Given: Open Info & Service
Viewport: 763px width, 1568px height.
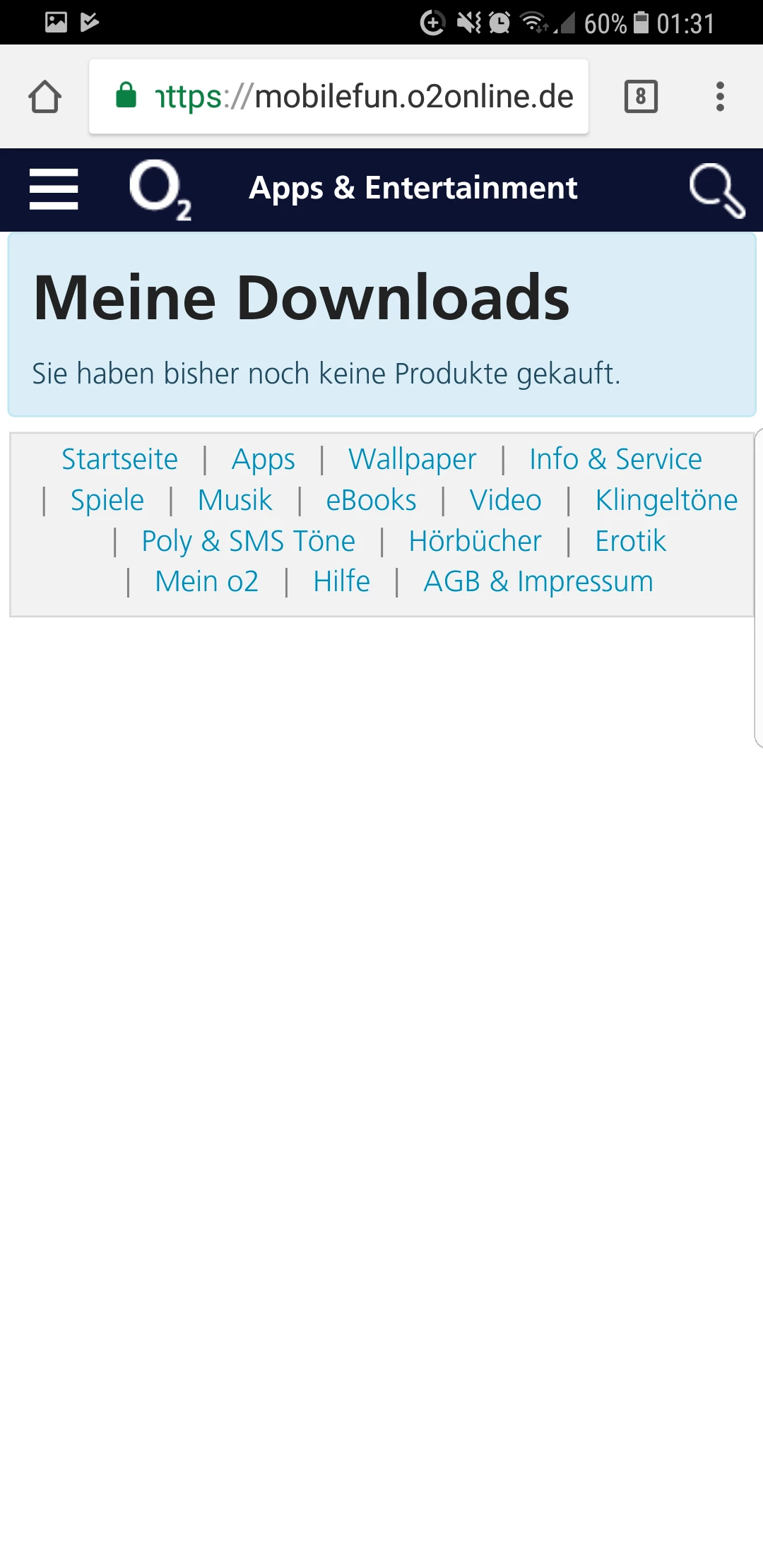Looking at the screenshot, I should 615,459.
